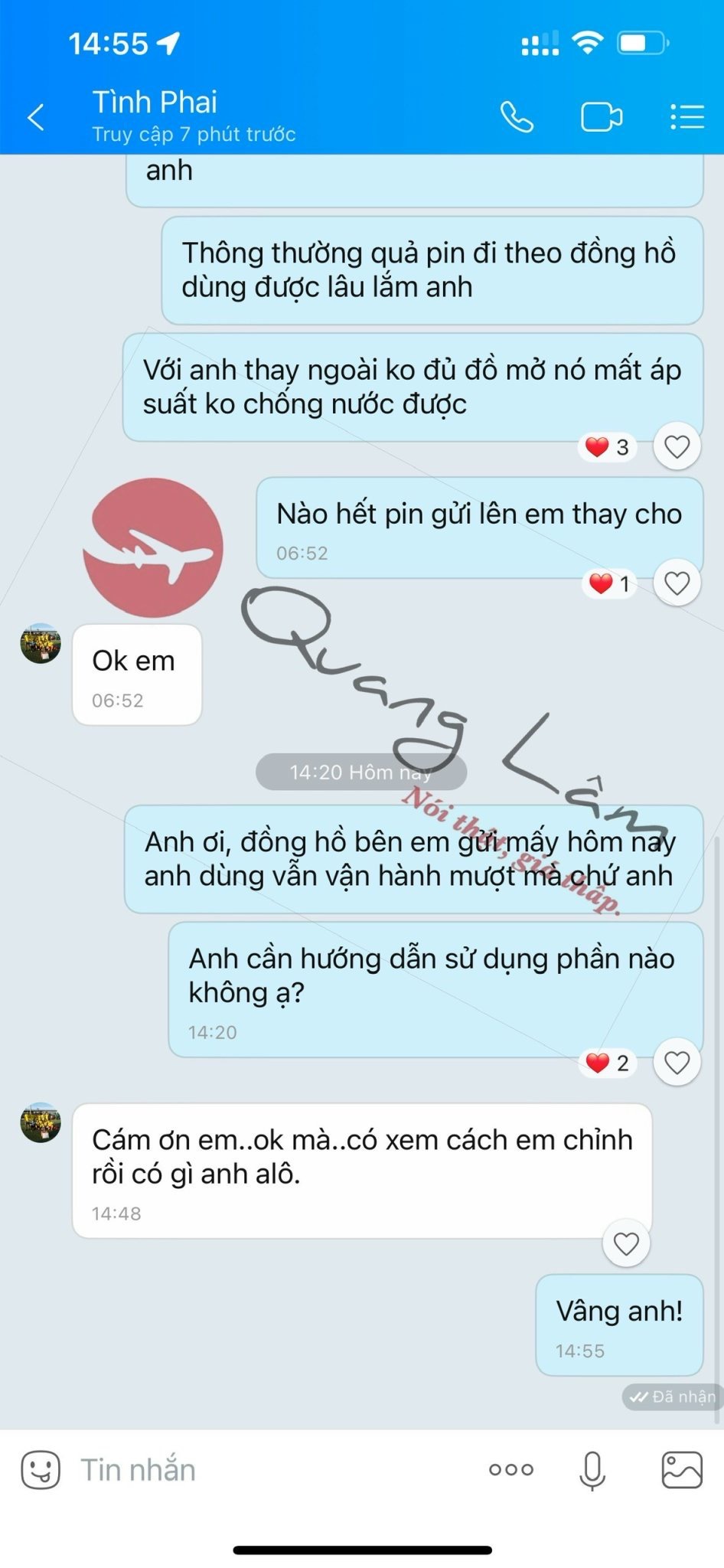Open more attachment options
This screenshot has height=1568, width=724.
[511, 1470]
